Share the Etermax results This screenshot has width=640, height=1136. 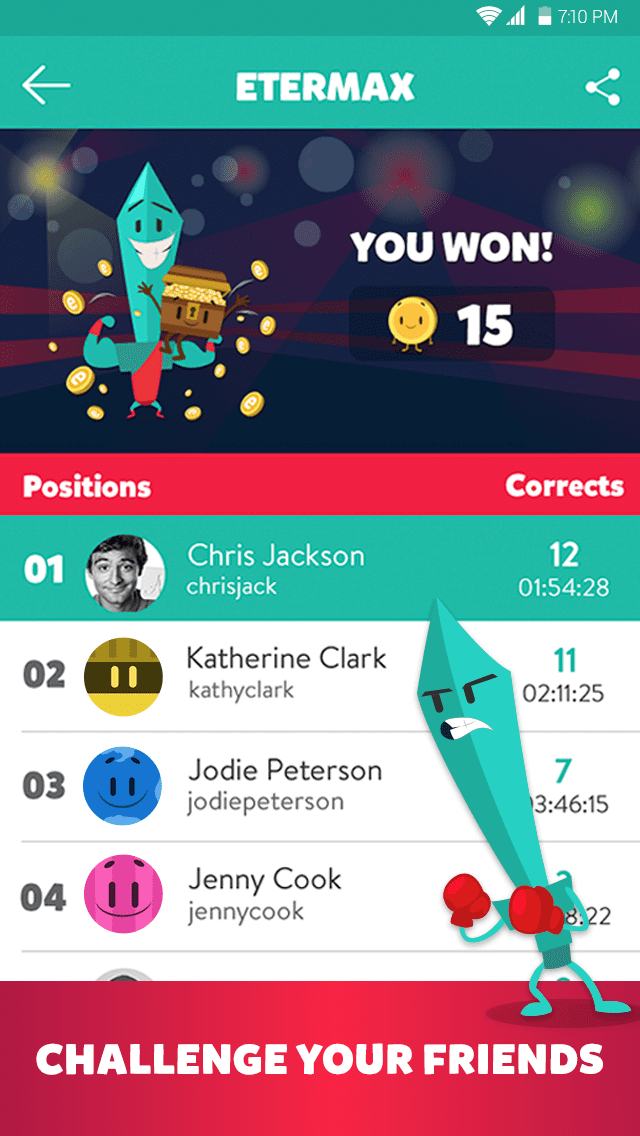(x=602, y=87)
